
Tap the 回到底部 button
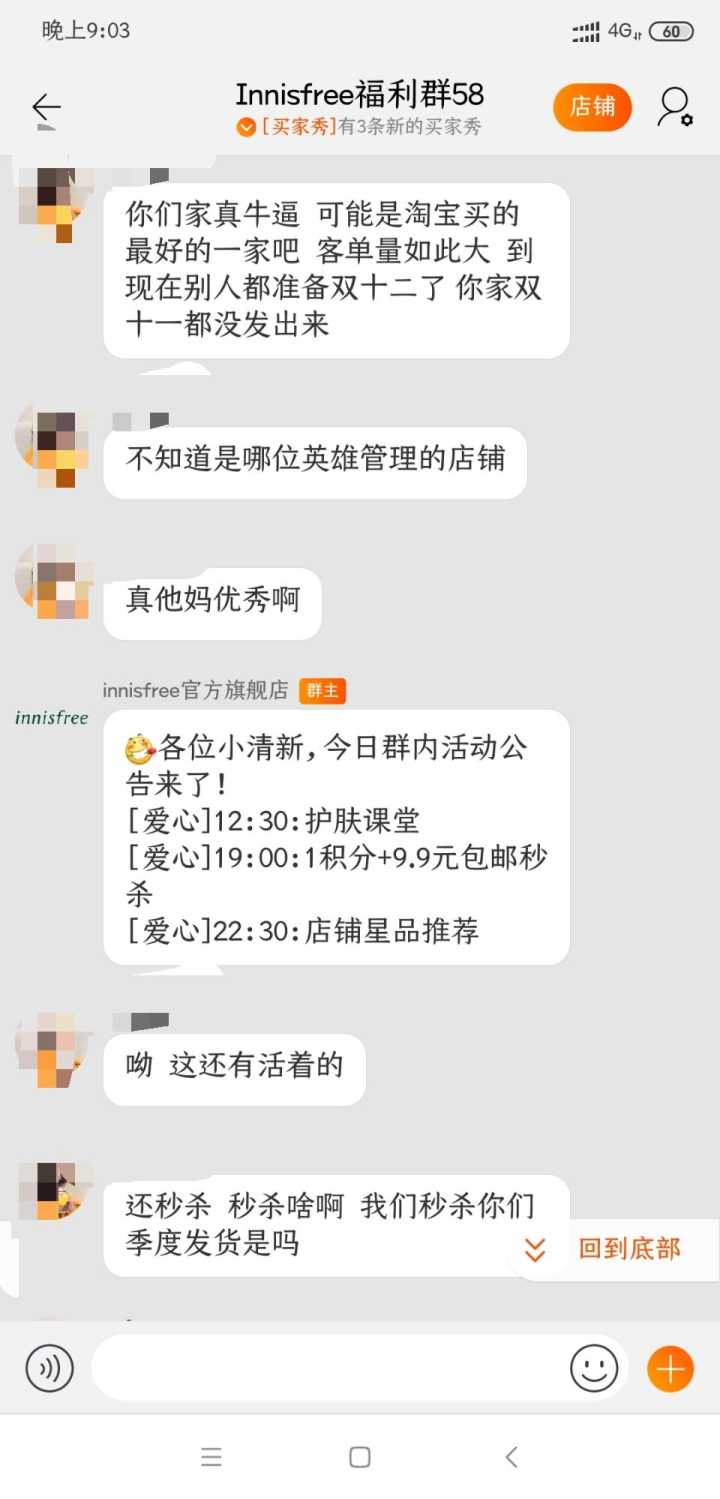[608, 1249]
